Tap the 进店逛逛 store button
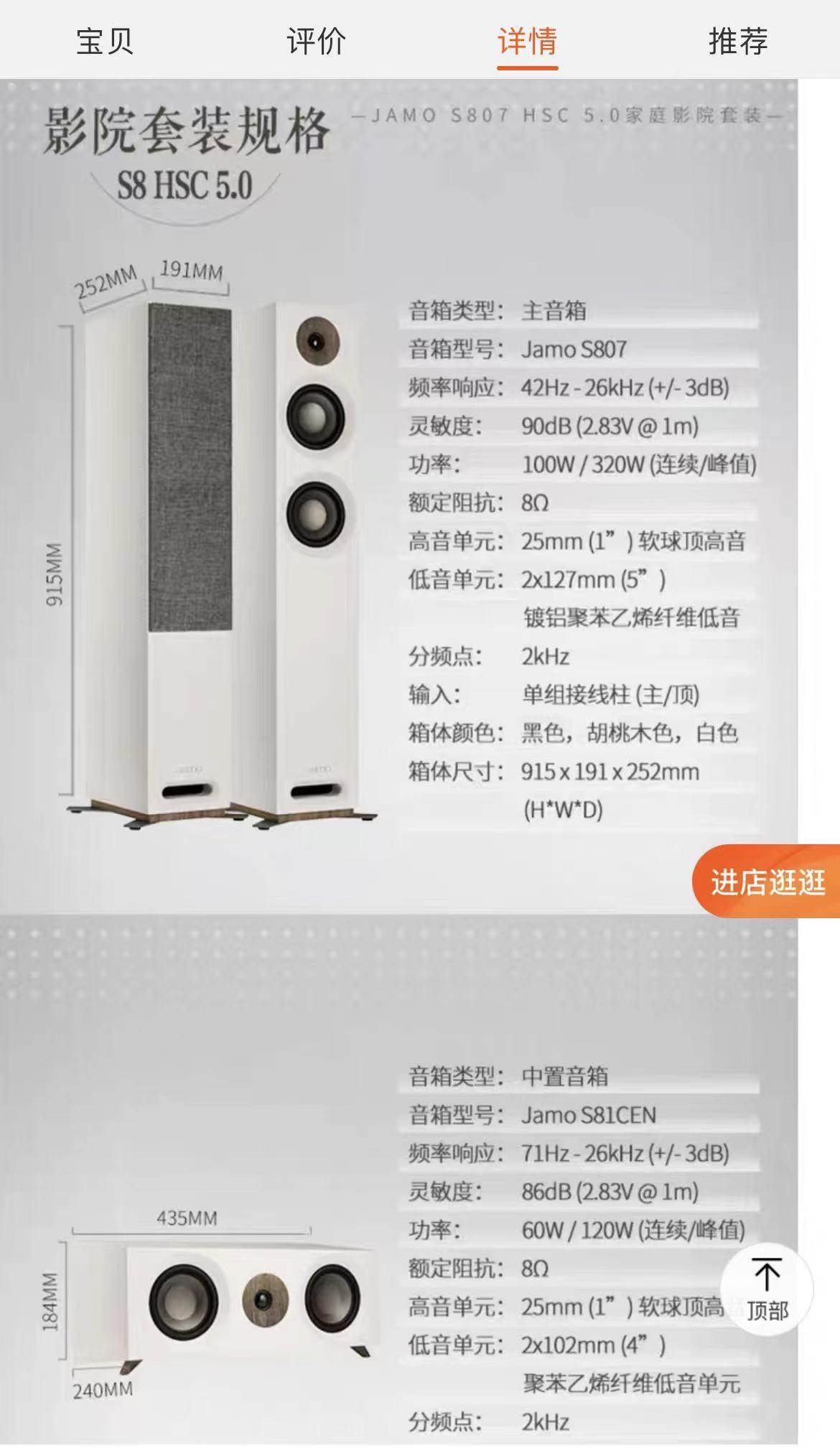The height and width of the screenshot is (1448, 840). 767,882
